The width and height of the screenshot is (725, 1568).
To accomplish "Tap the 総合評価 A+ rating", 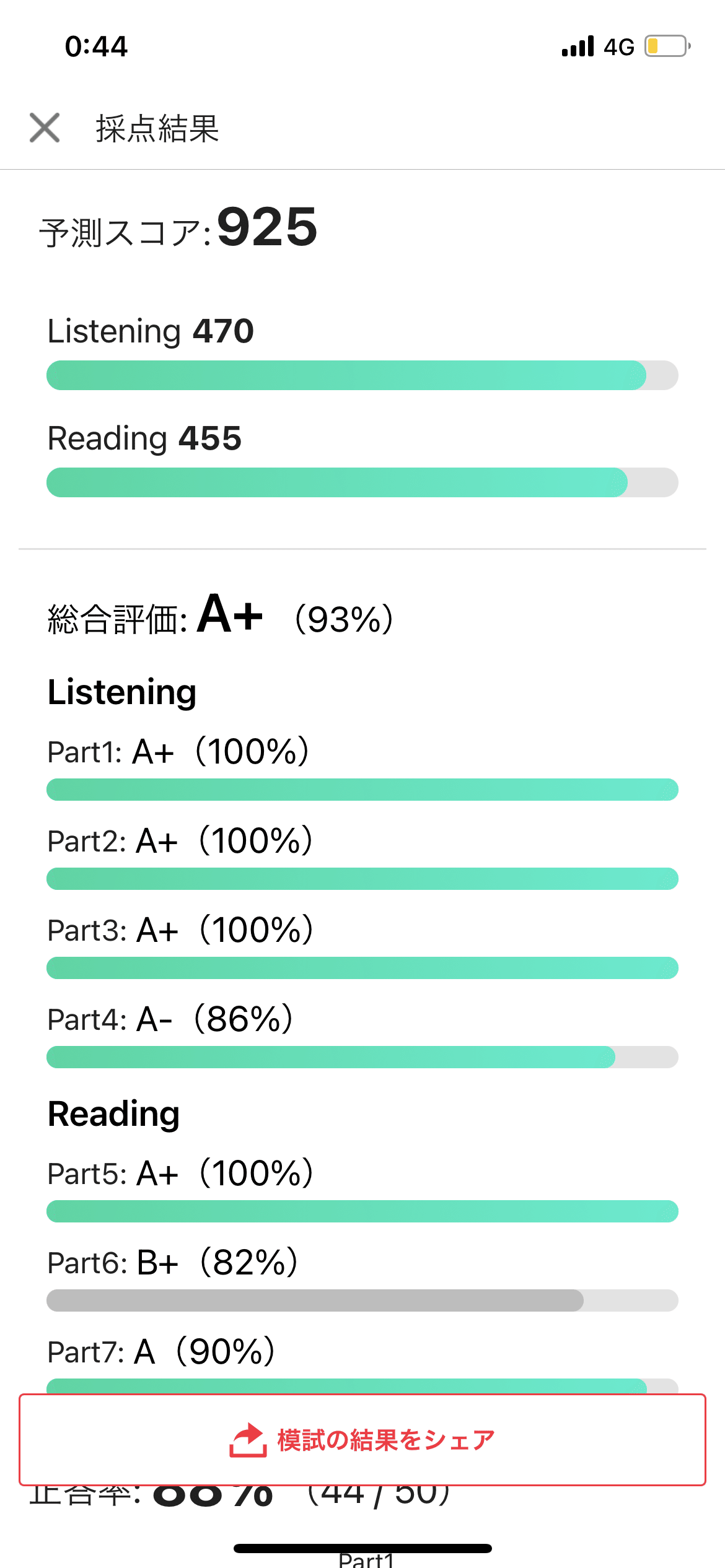I will click(229, 616).
